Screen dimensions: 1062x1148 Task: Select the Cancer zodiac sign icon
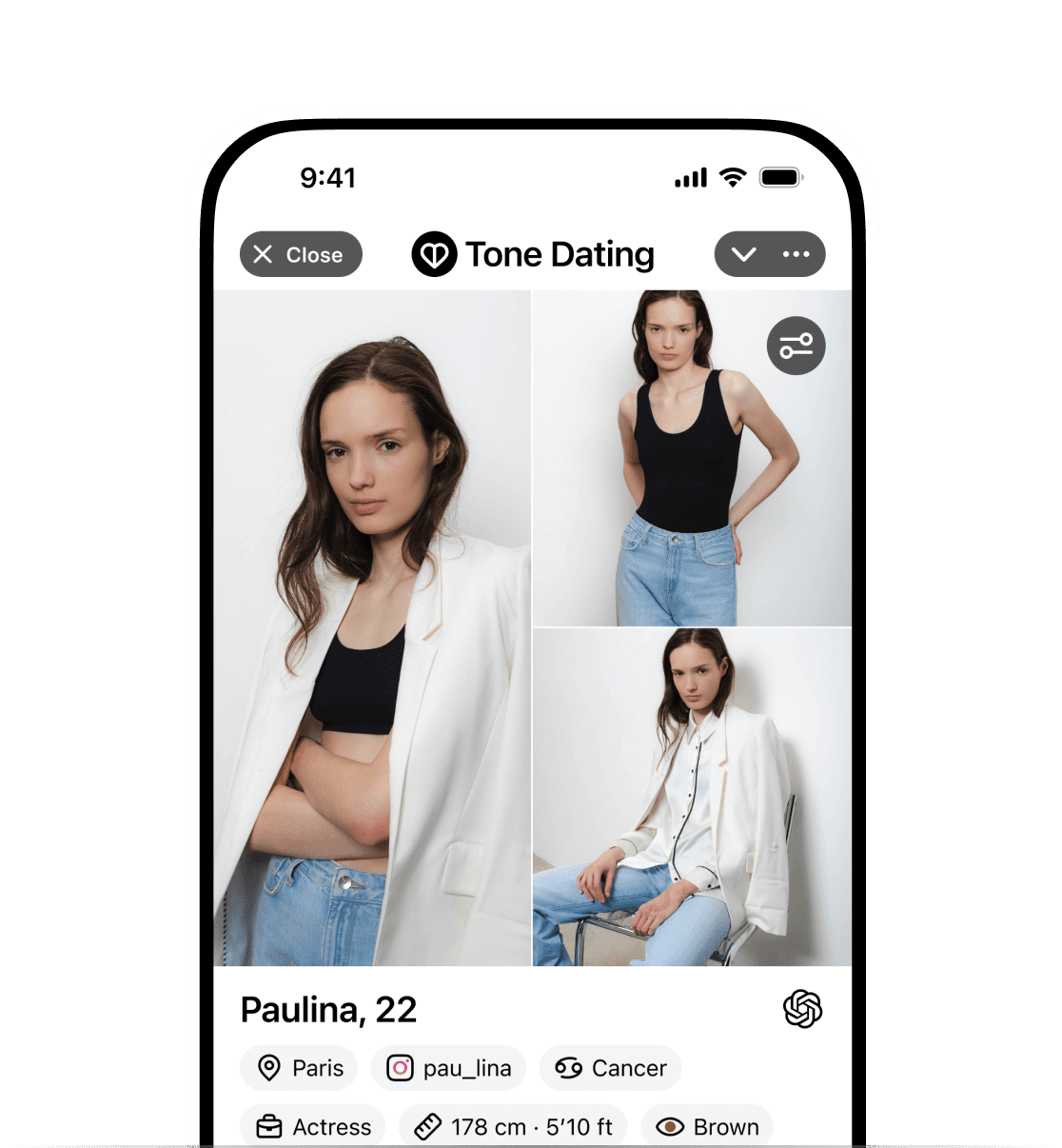pyautogui.click(x=569, y=1068)
